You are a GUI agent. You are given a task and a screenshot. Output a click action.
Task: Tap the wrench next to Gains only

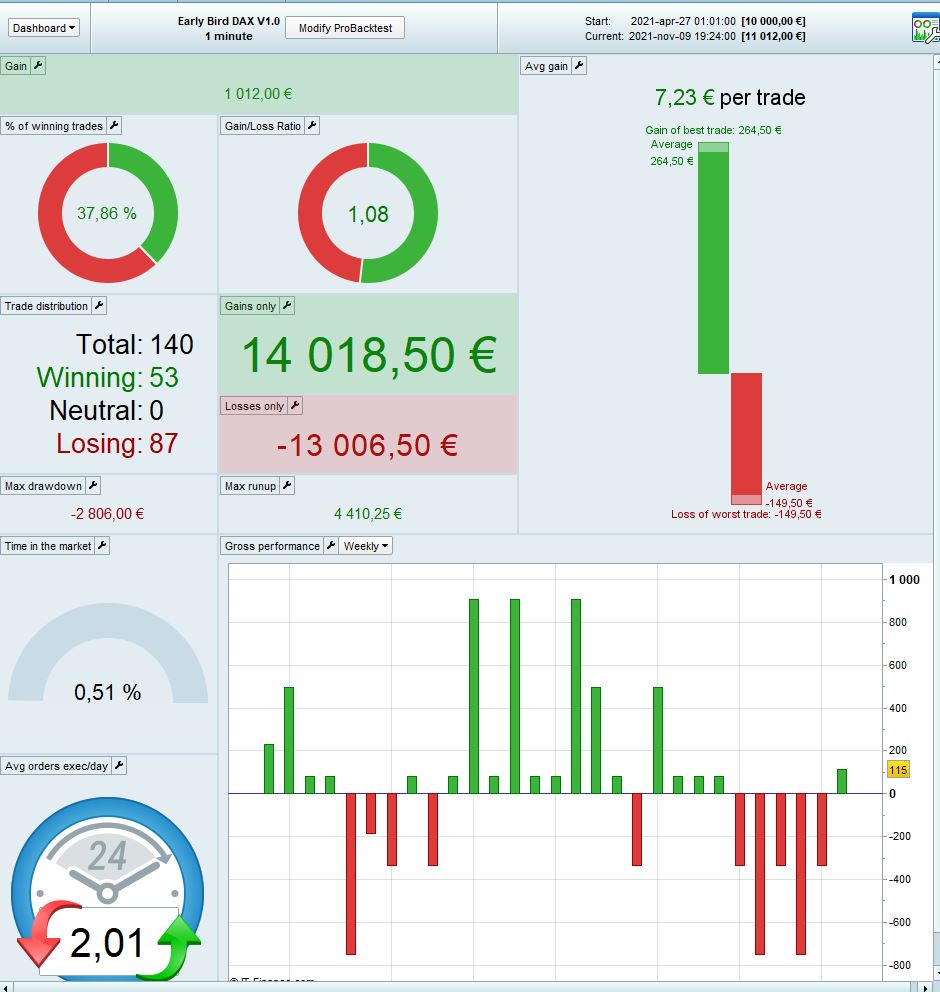(287, 306)
